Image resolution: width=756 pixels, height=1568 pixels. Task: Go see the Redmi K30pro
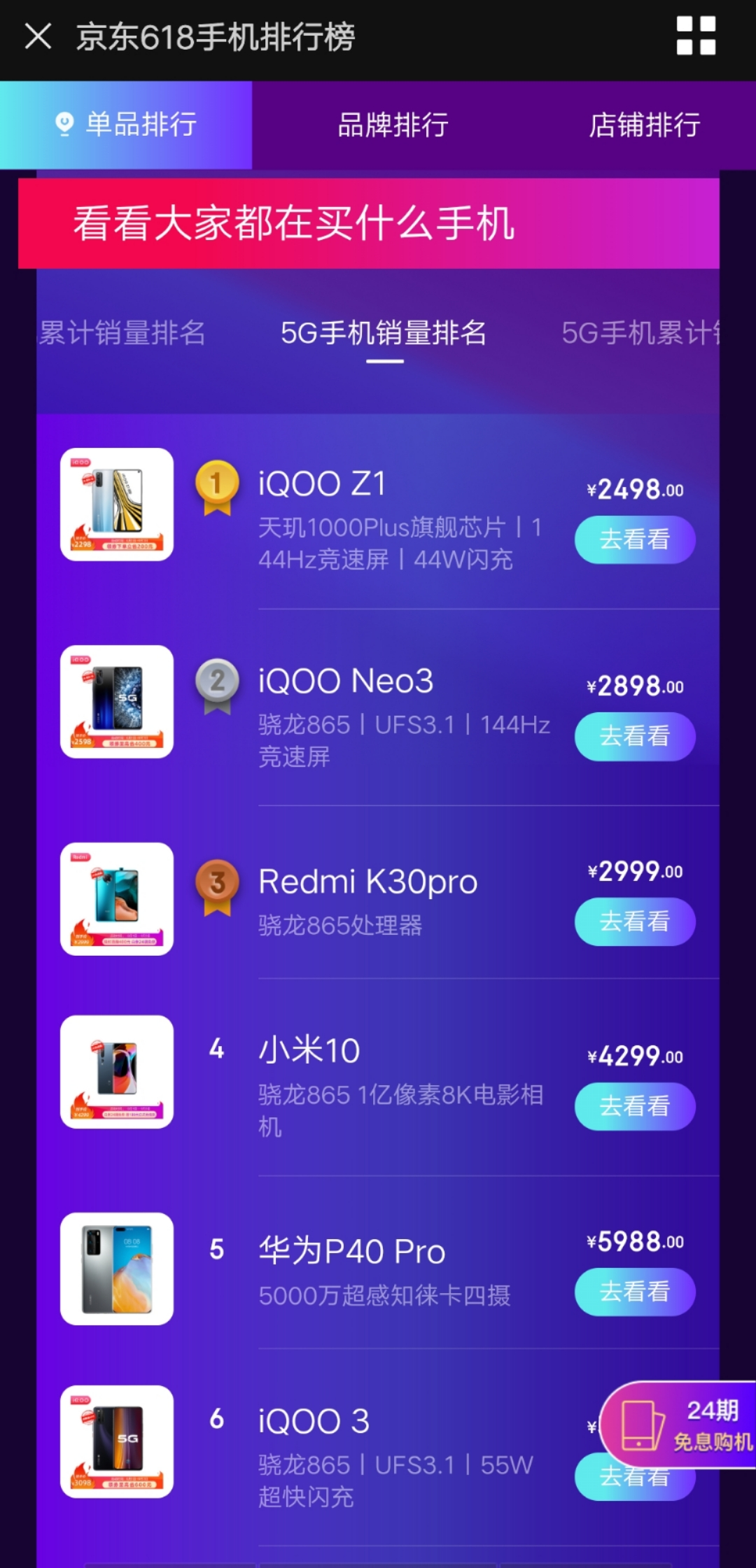pyautogui.click(x=634, y=921)
